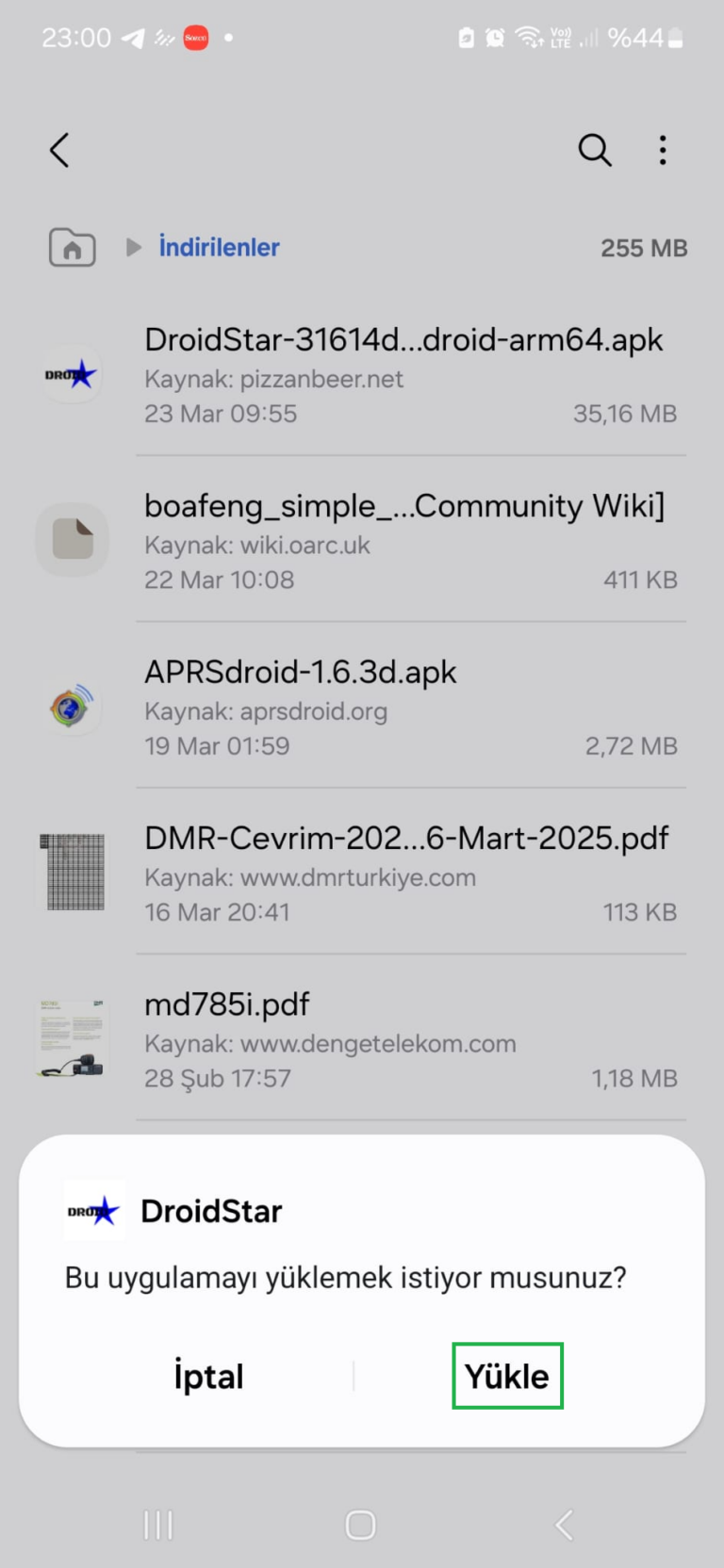Screen dimensions: 724x1568
Task: Cancel the install by tapping İptal
Action: [208, 1377]
